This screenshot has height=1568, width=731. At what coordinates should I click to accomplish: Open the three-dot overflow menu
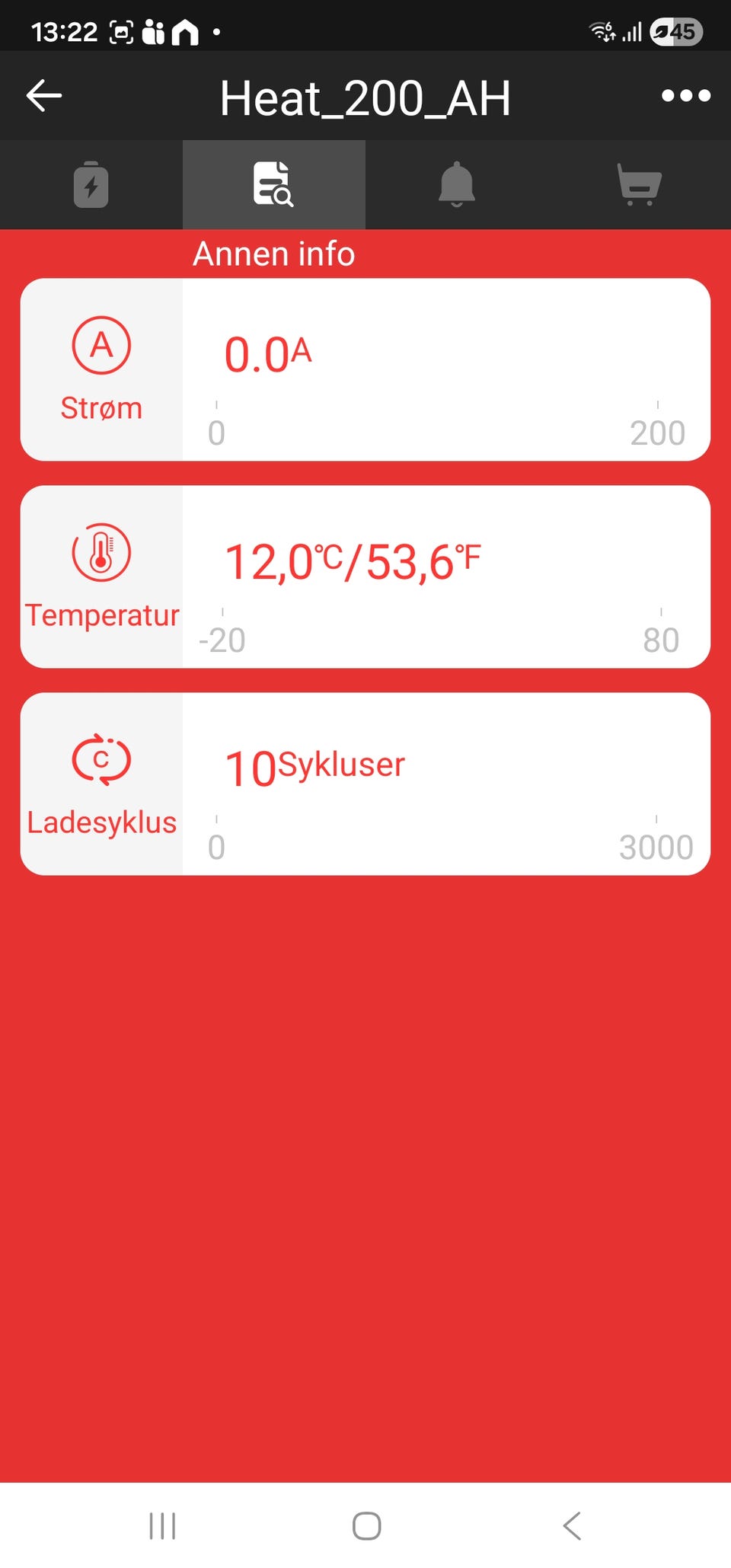pos(685,96)
